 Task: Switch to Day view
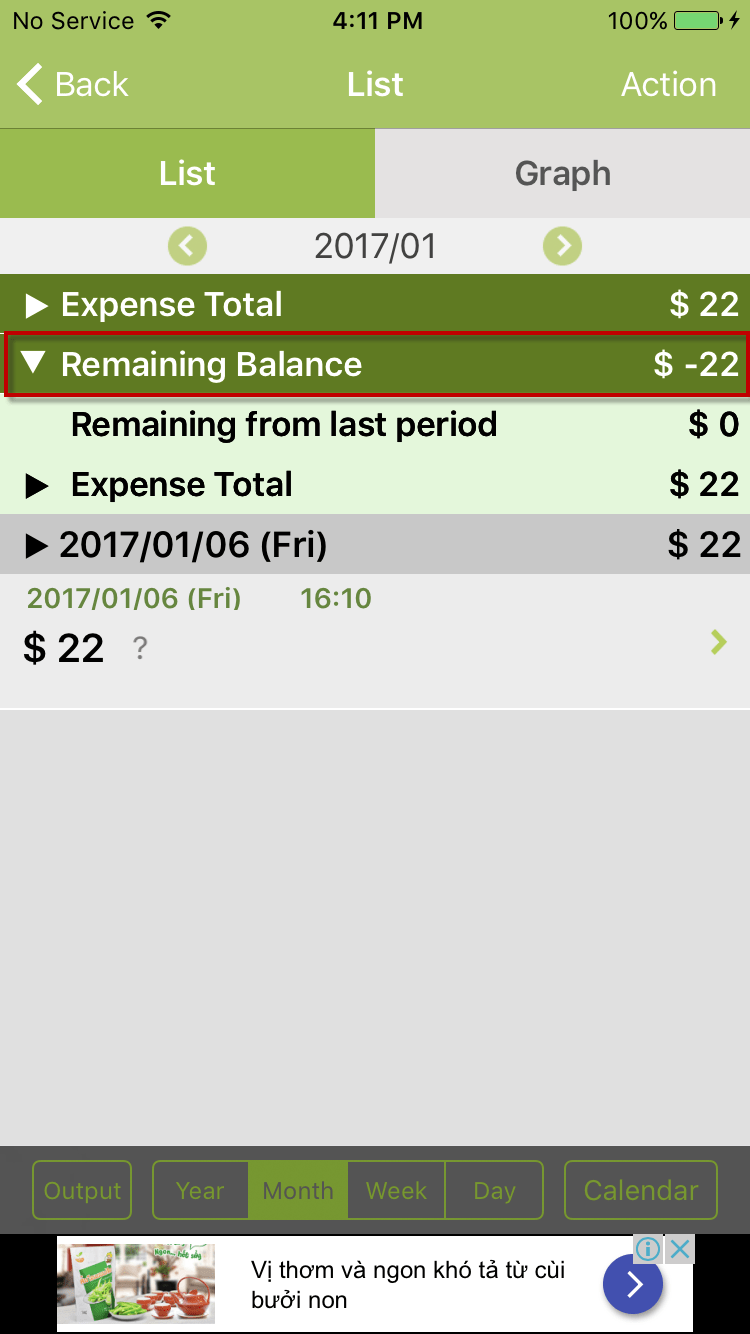pyautogui.click(x=494, y=1190)
